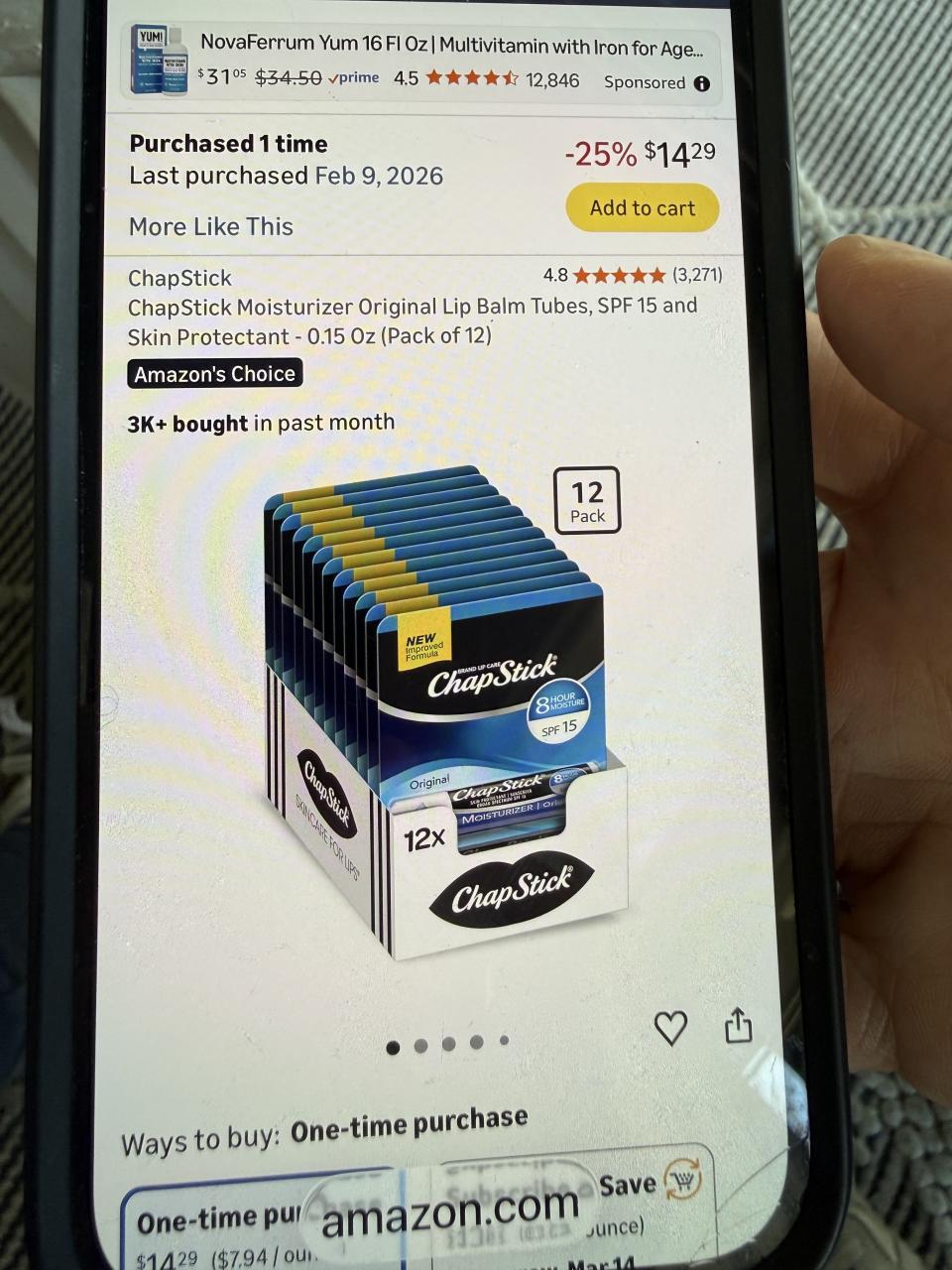The image size is (952, 1270).
Task: Open the NovaFerrum Yum sponsored product
Action: pyautogui.click(x=451, y=44)
